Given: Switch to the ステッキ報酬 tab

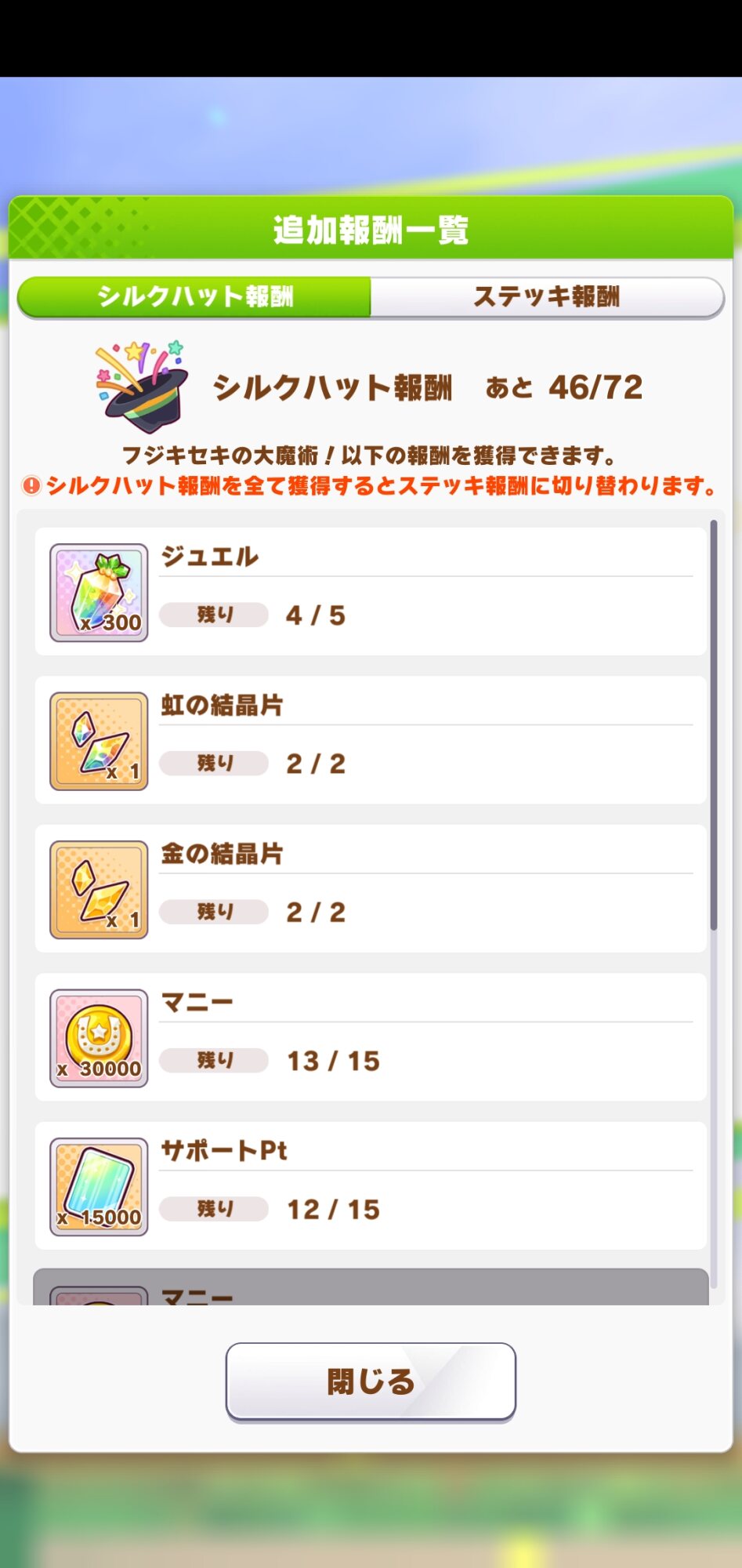Looking at the screenshot, I should [546, 297].
